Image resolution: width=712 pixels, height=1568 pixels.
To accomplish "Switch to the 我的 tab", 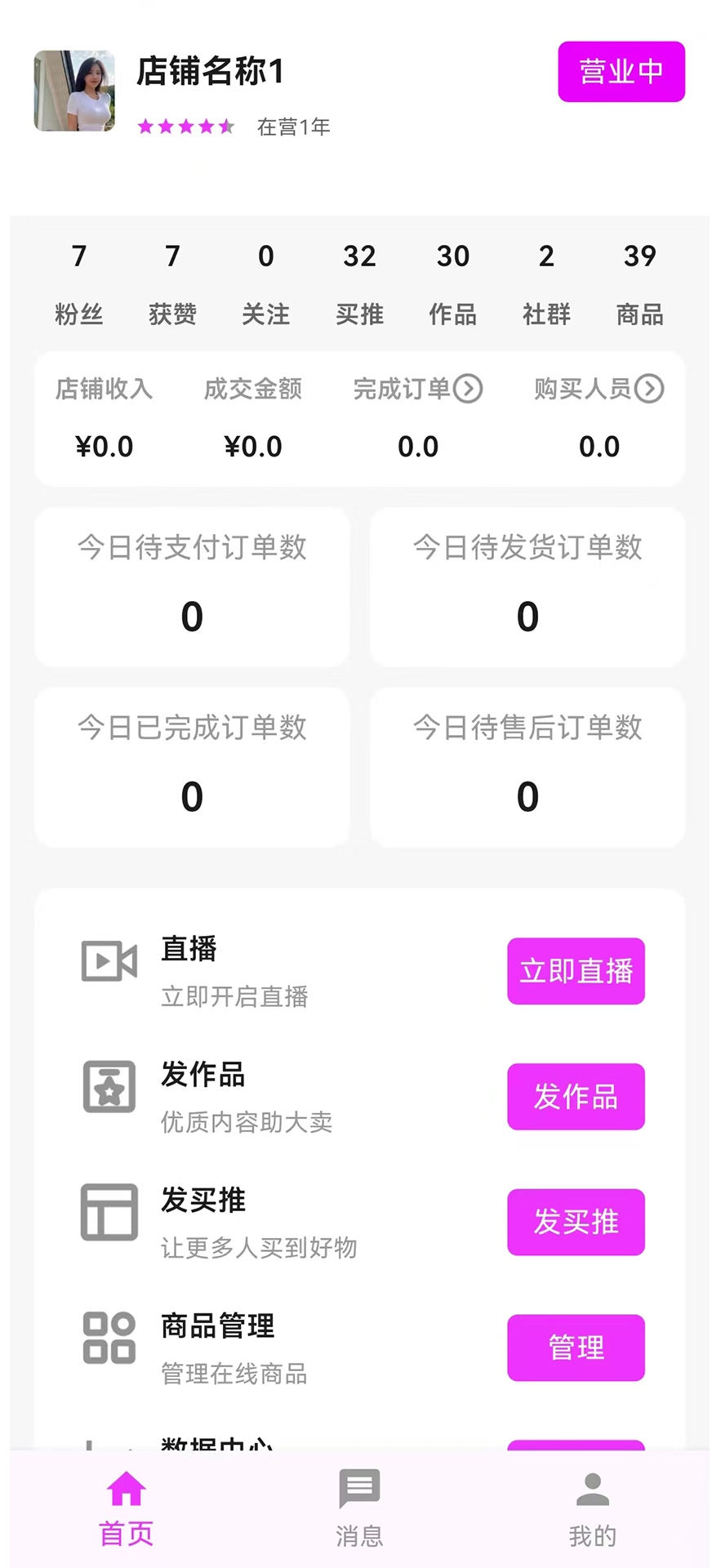I will [x=592, y=1508].
